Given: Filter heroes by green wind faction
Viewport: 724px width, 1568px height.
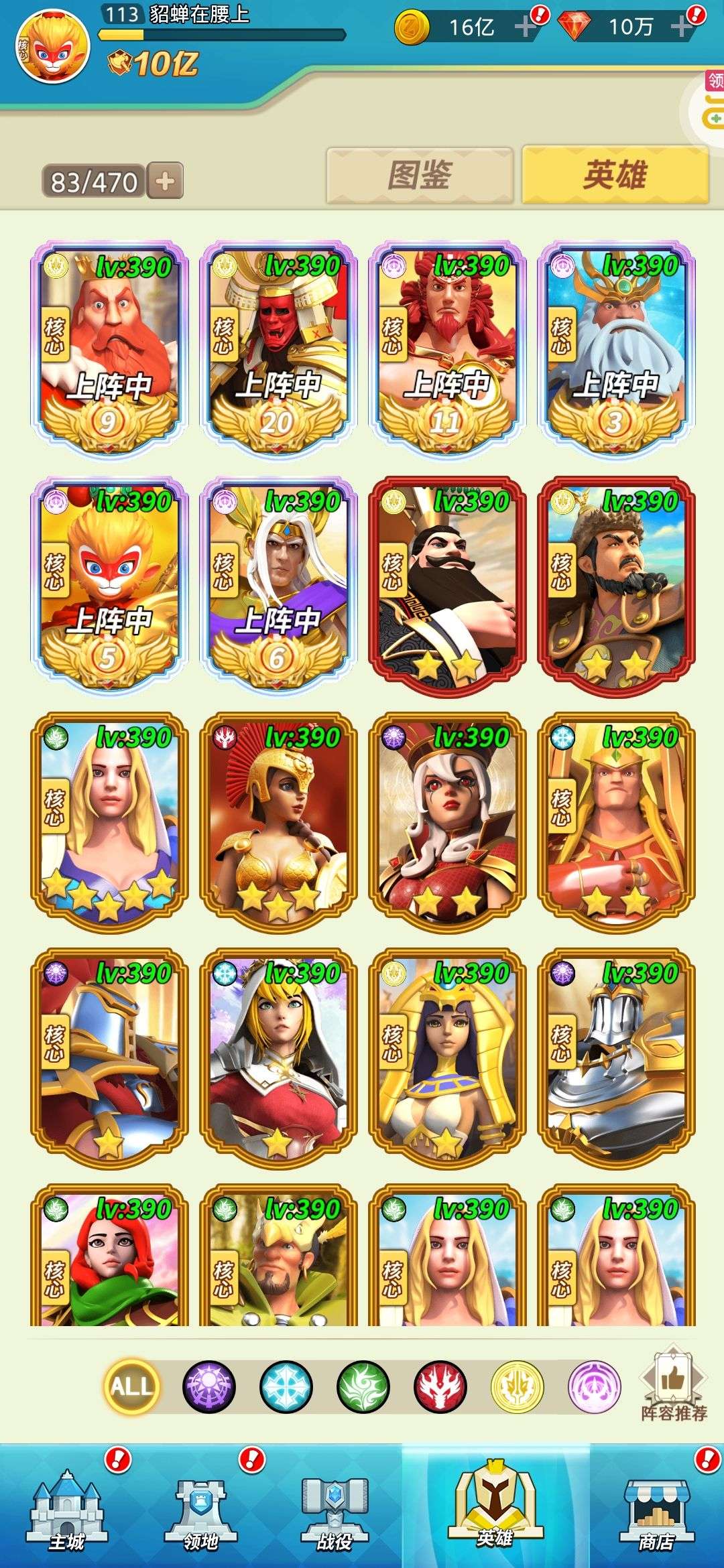Looking at the screenshot, I should pos(363,1386).
